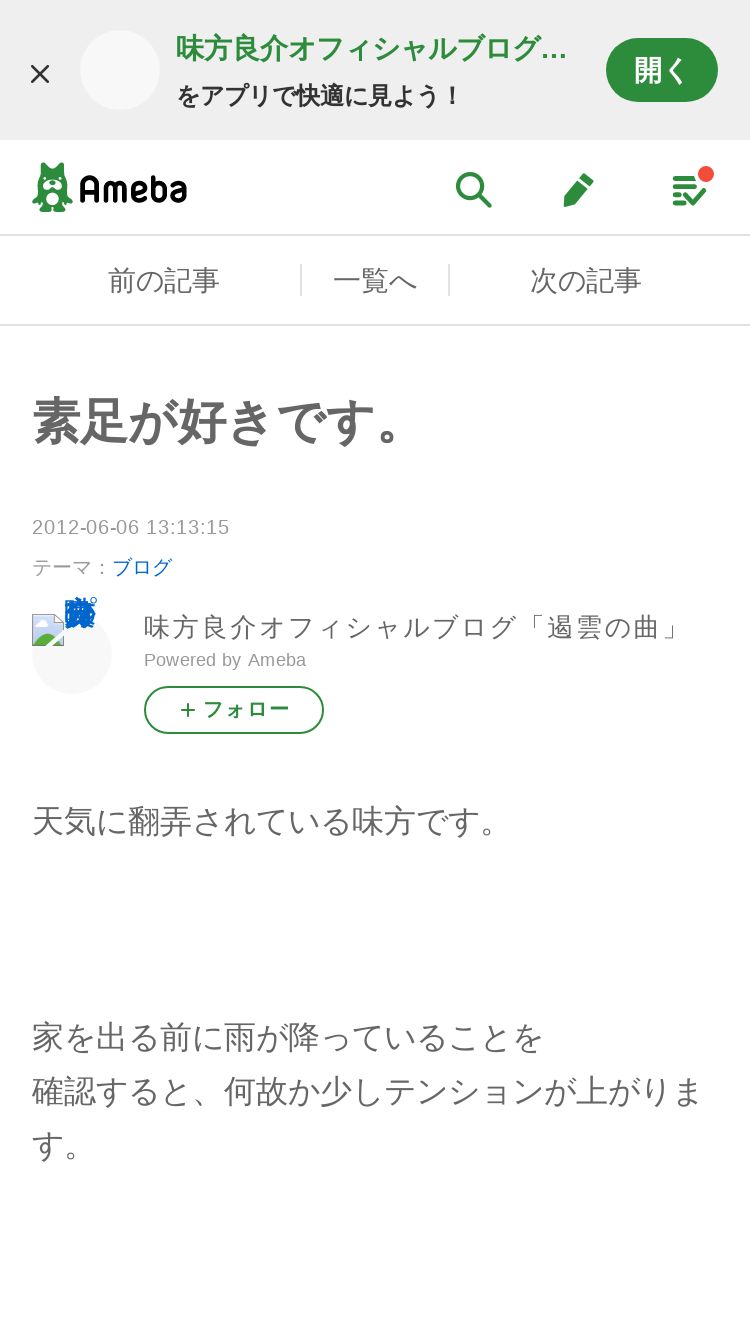The width and height of the screenshot is (750, 1334).
Task: Open the 一覧へ article list
Action: 375,281
